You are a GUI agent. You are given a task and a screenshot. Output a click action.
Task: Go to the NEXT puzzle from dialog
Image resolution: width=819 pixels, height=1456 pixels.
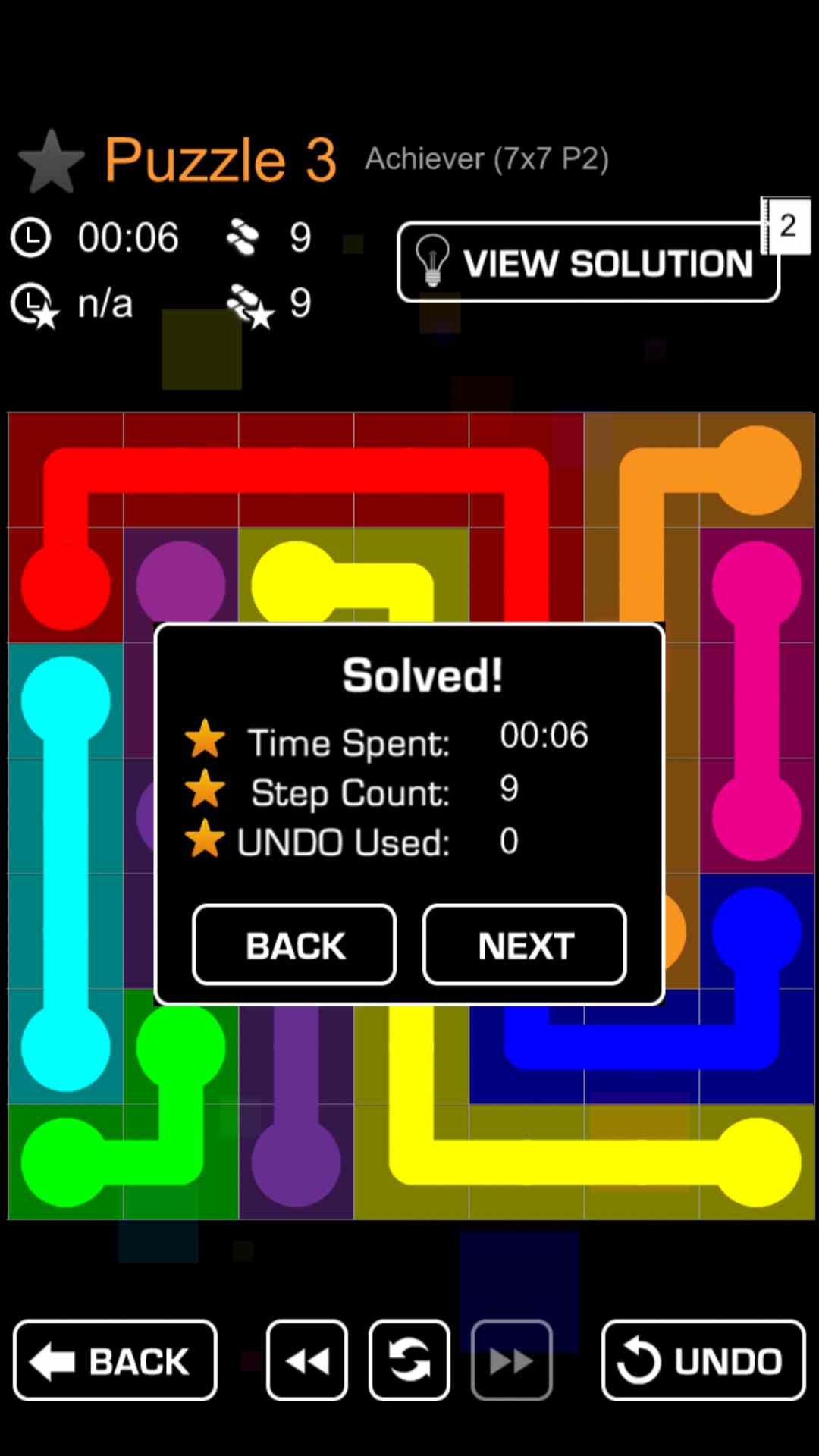click(525, 945)
